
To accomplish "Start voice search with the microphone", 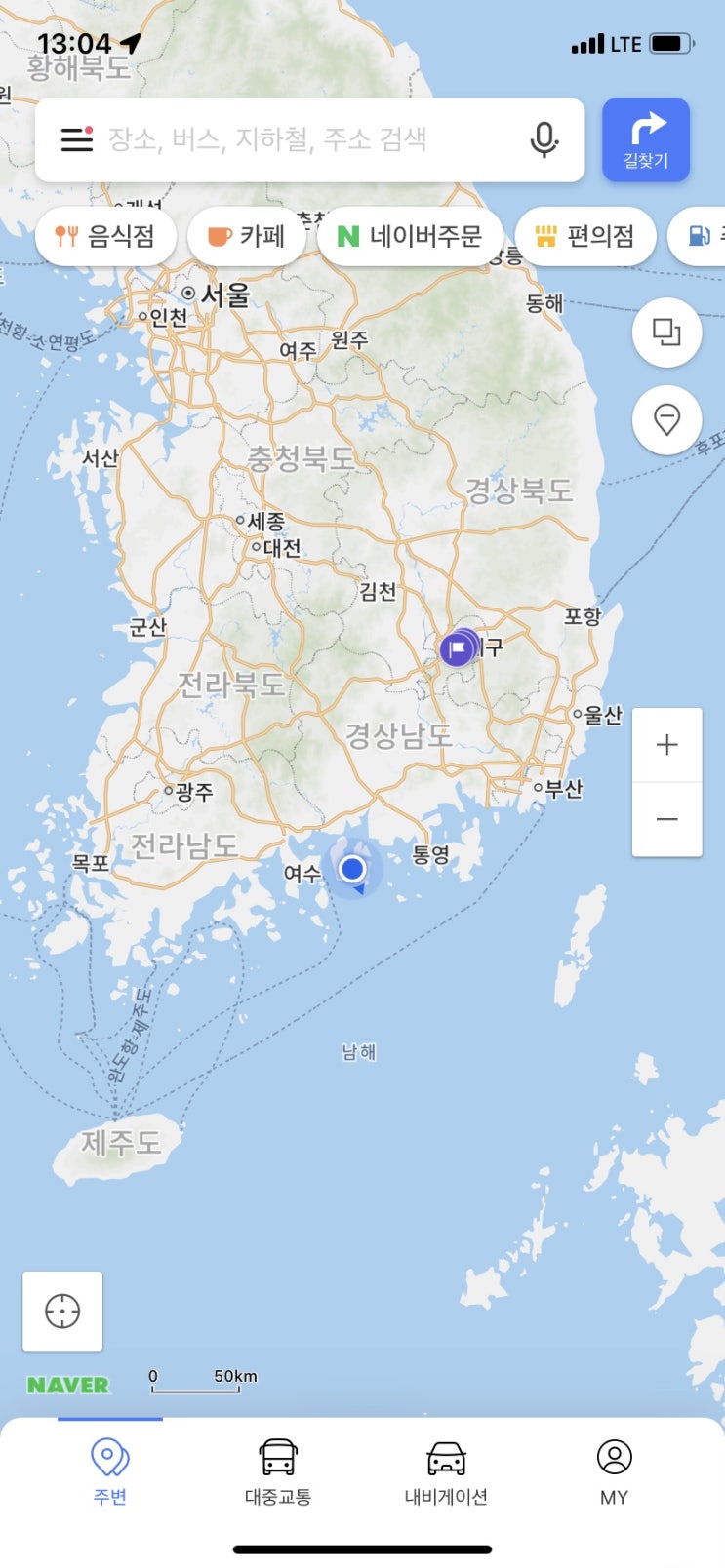I will (544, 139).
